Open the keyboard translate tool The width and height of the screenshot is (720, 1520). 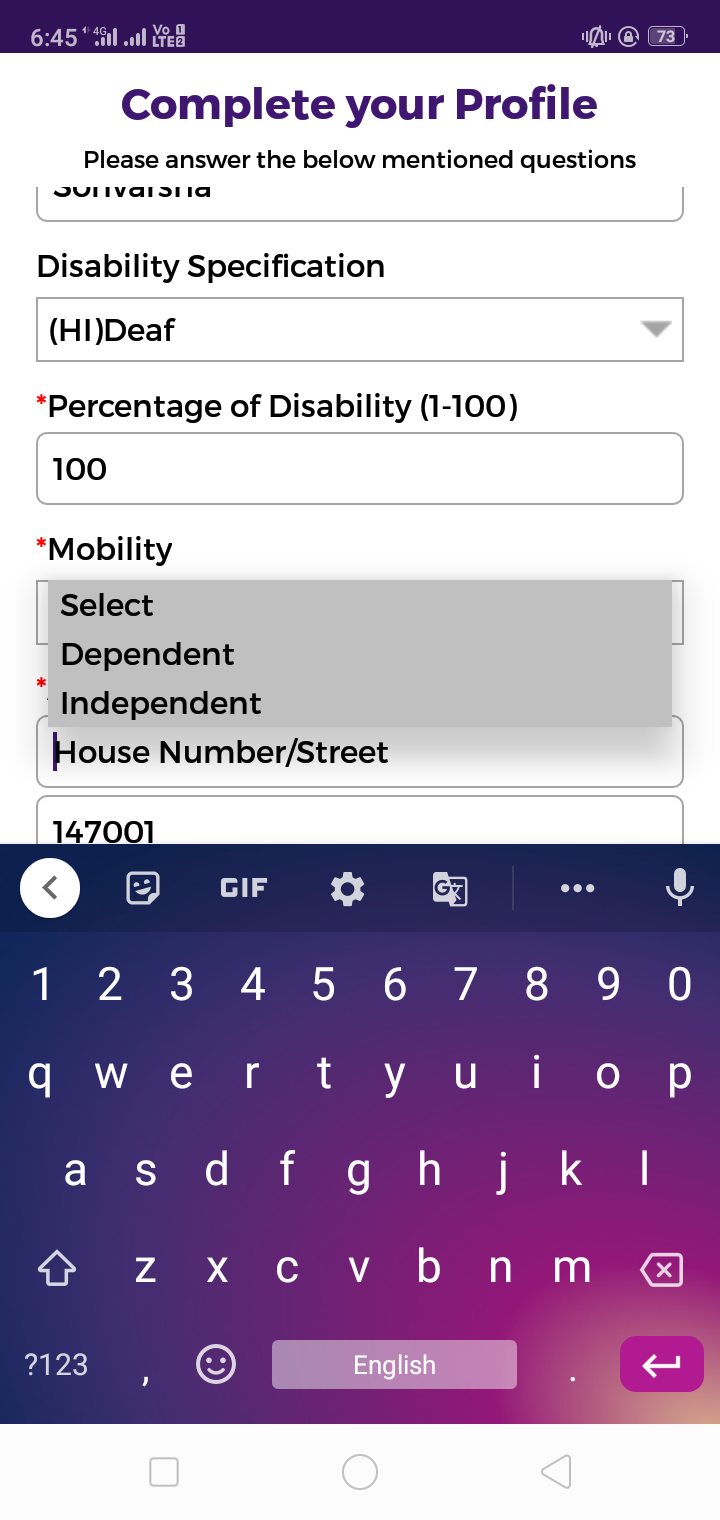[449, 888]
